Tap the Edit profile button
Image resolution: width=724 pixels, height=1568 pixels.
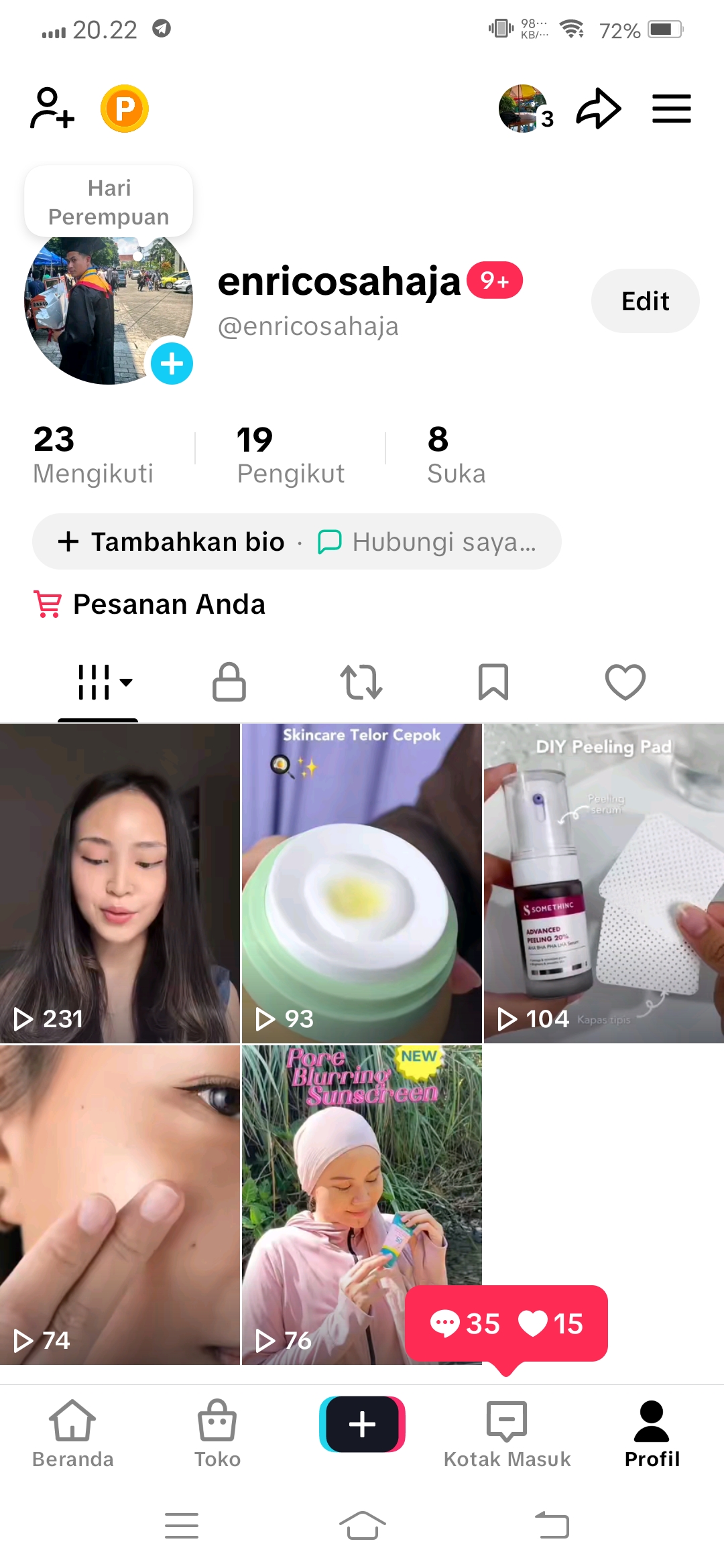tap(645, 301)
